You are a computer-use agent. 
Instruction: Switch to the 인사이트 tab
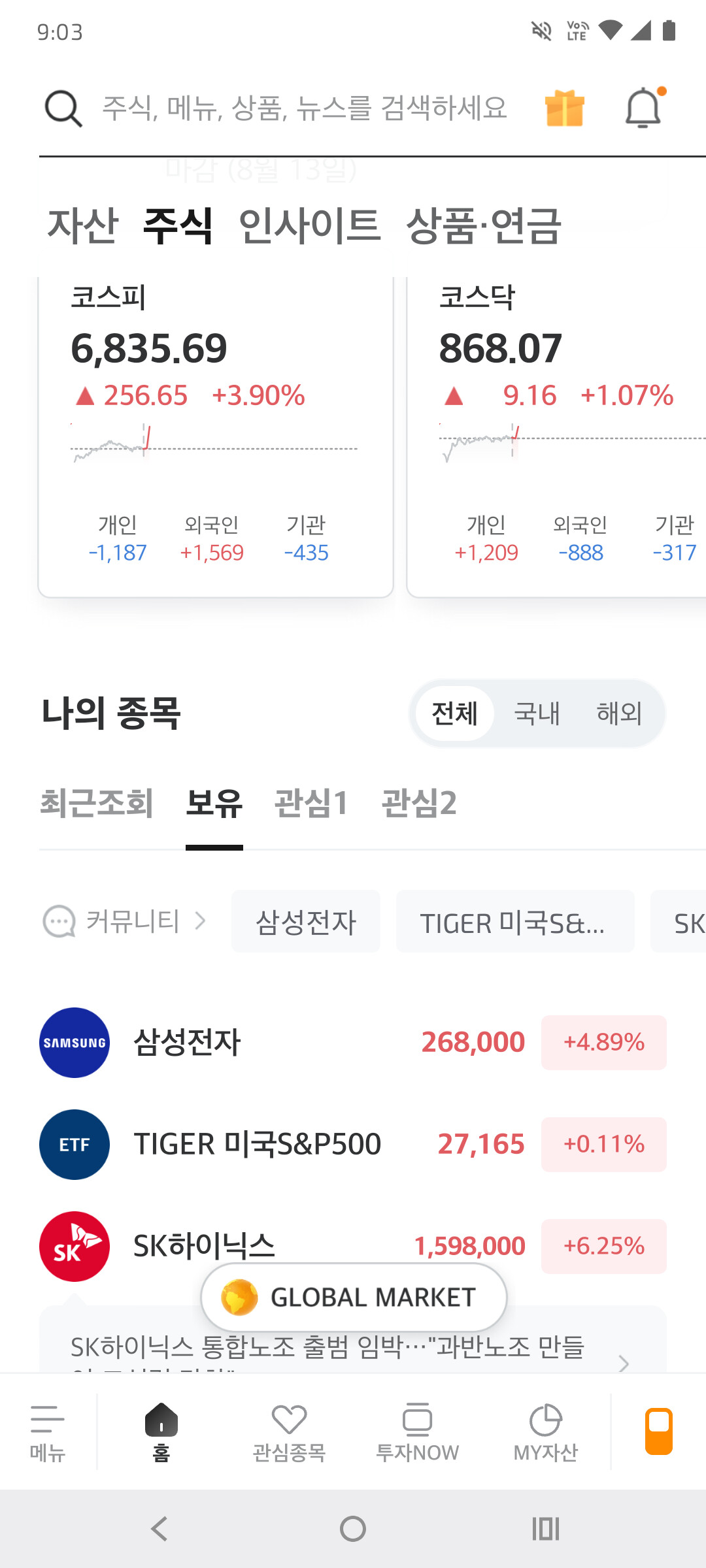tap(309, 225)
